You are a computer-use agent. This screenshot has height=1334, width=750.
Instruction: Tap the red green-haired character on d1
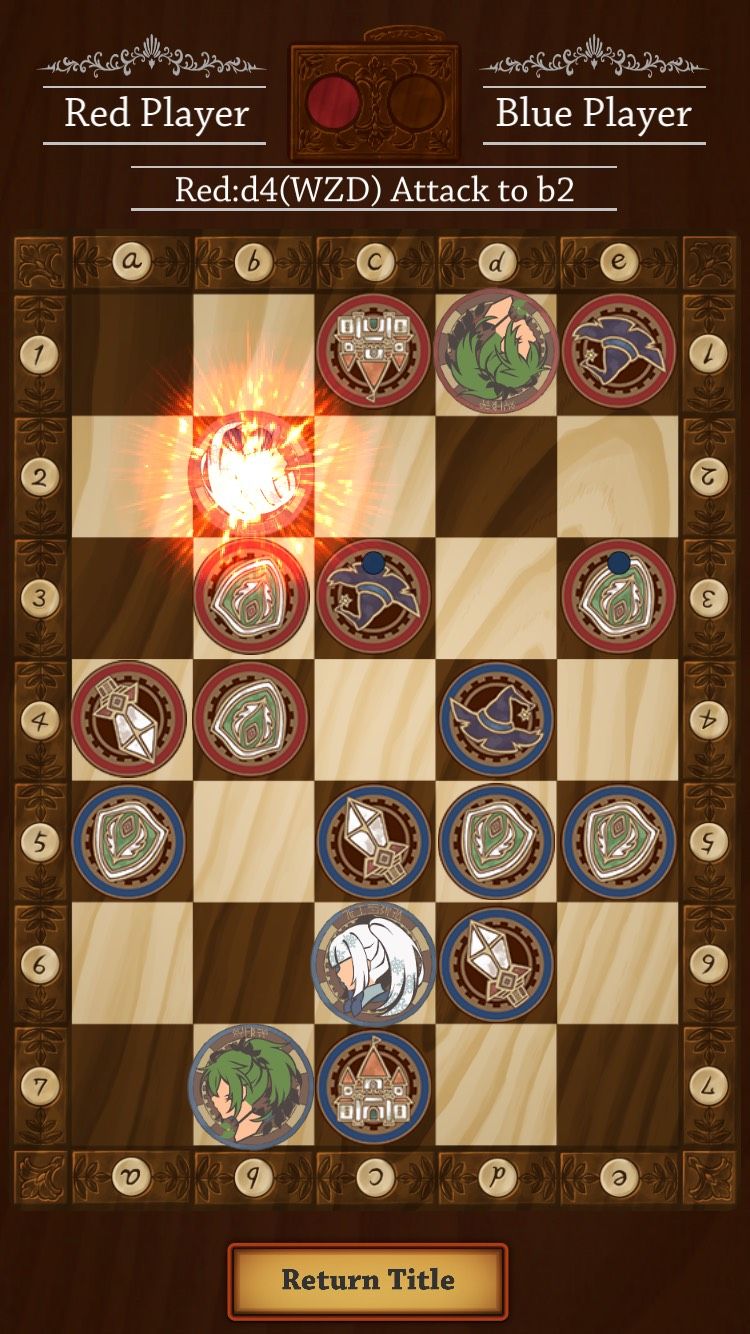pyautogui.click(x=497, y=351)
